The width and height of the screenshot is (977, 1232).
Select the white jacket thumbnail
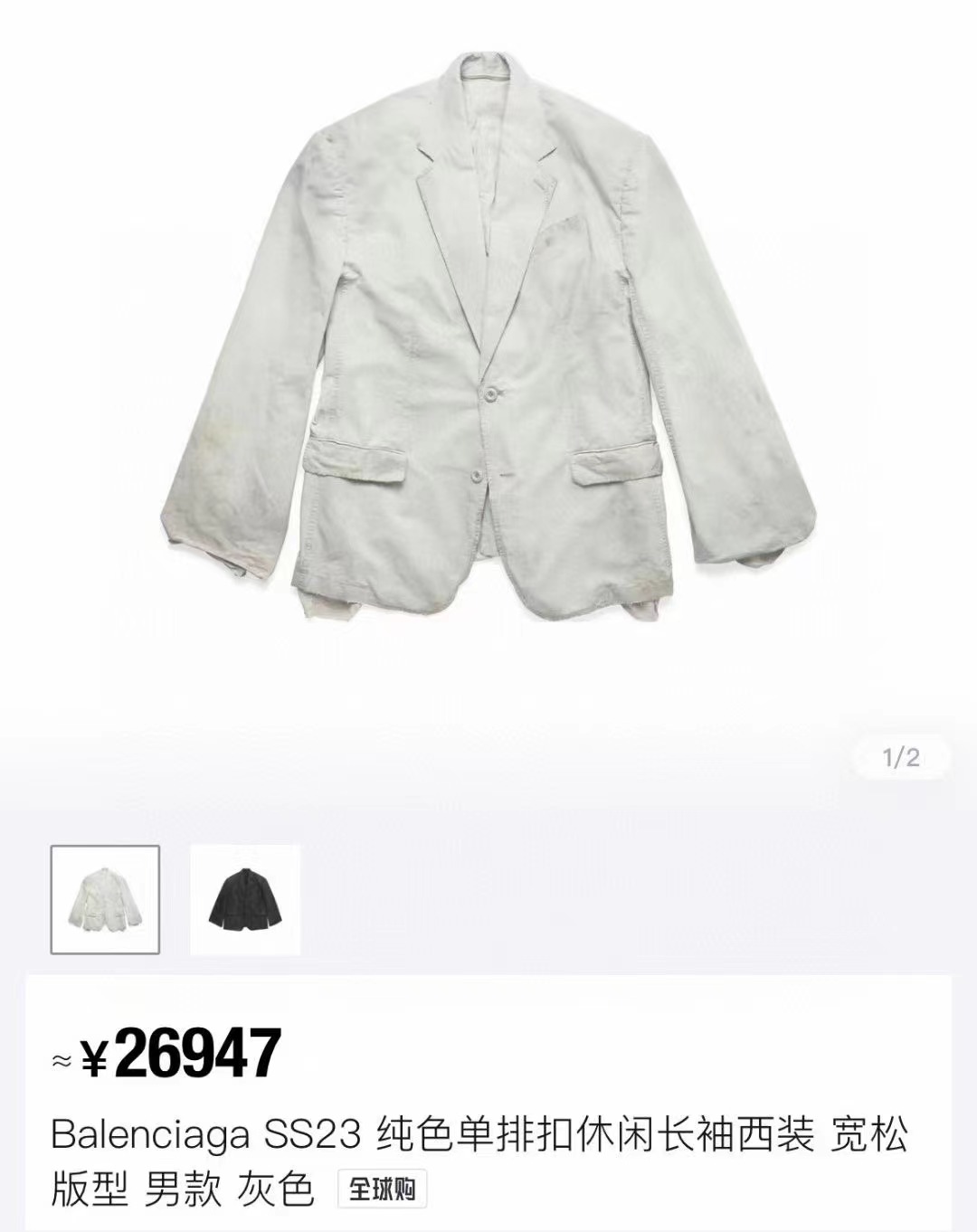point(105,899)
